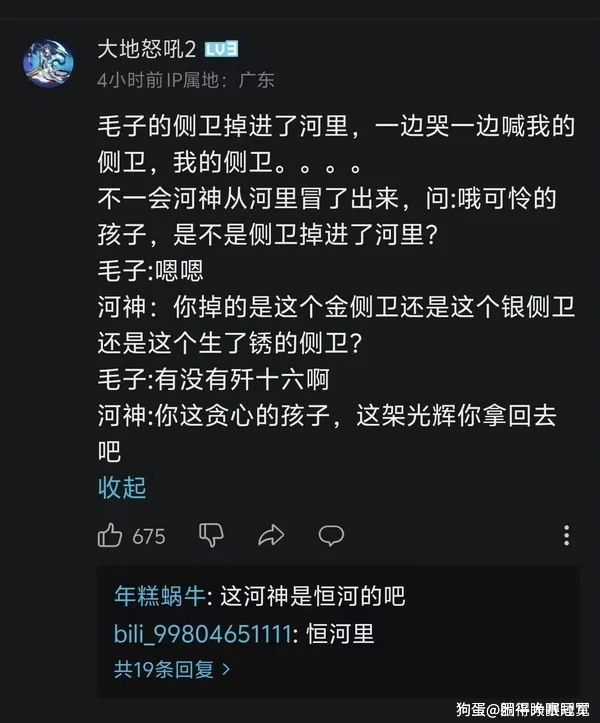This screenshot has height=723, width=600.
Task: Collapse the comment with 收起
Action: tap(122, 487)
